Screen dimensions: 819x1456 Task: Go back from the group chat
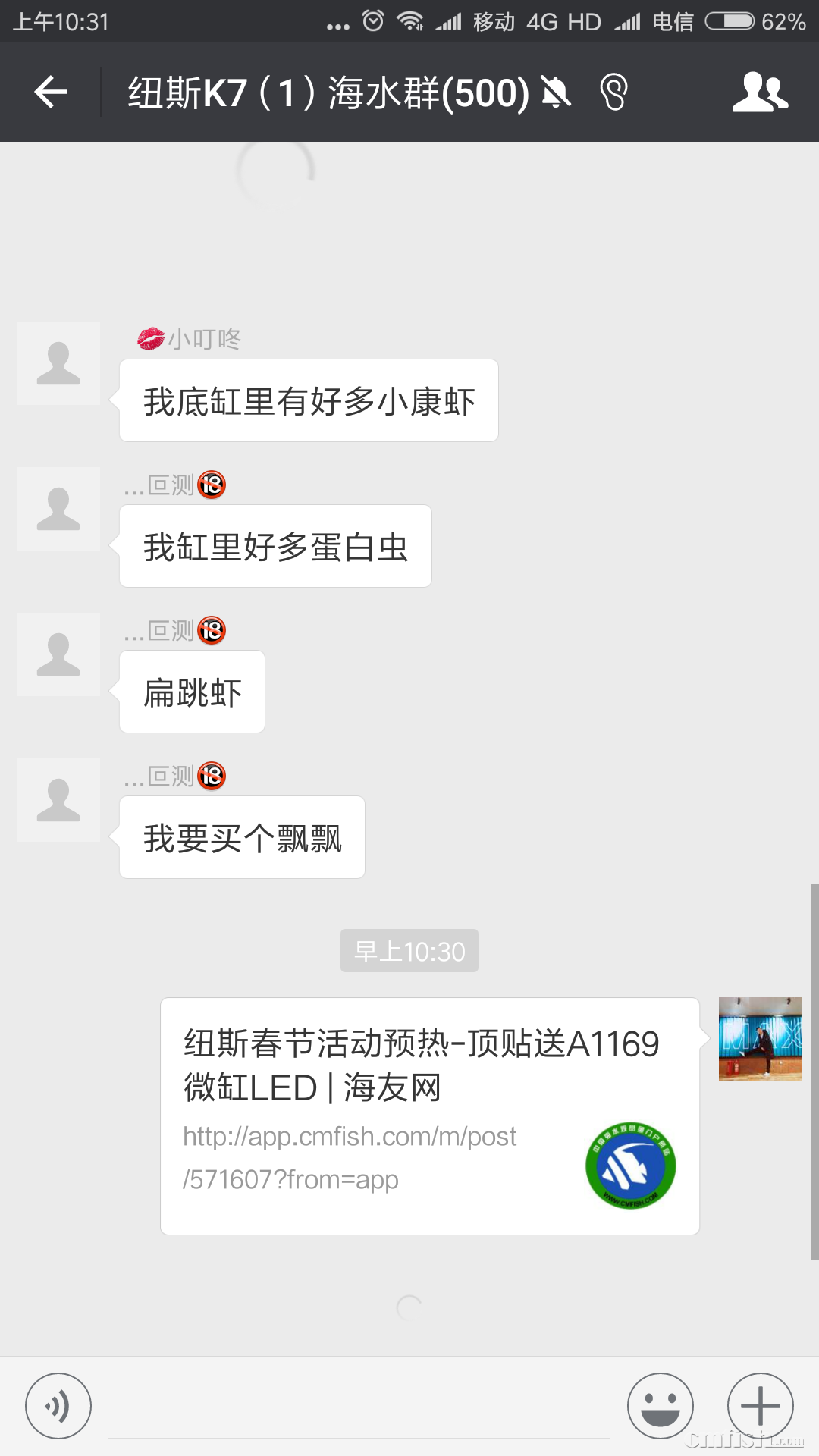[x=51, y=93]
